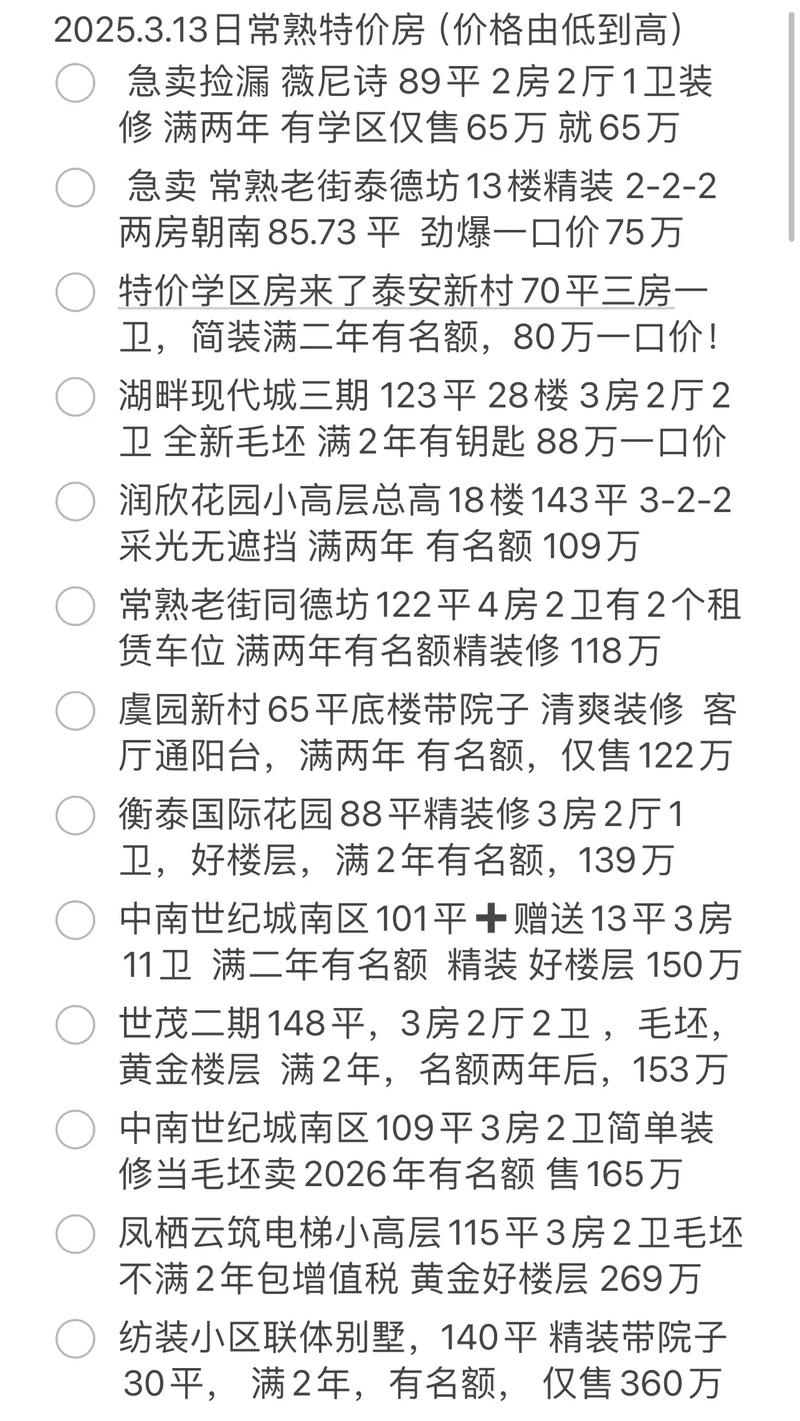Screen dimensions: 800x1421
Task: Check off 衡泰国际花园 88平 139万
Action: [75, 816]
